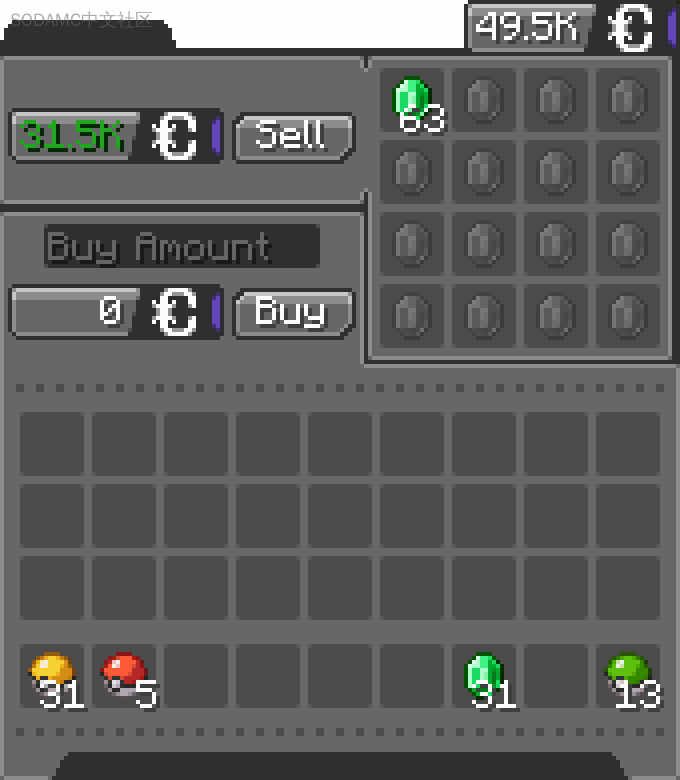Tap the Sell button
Viewport: 680px width, 780px height.
click(x=293, y=137)
